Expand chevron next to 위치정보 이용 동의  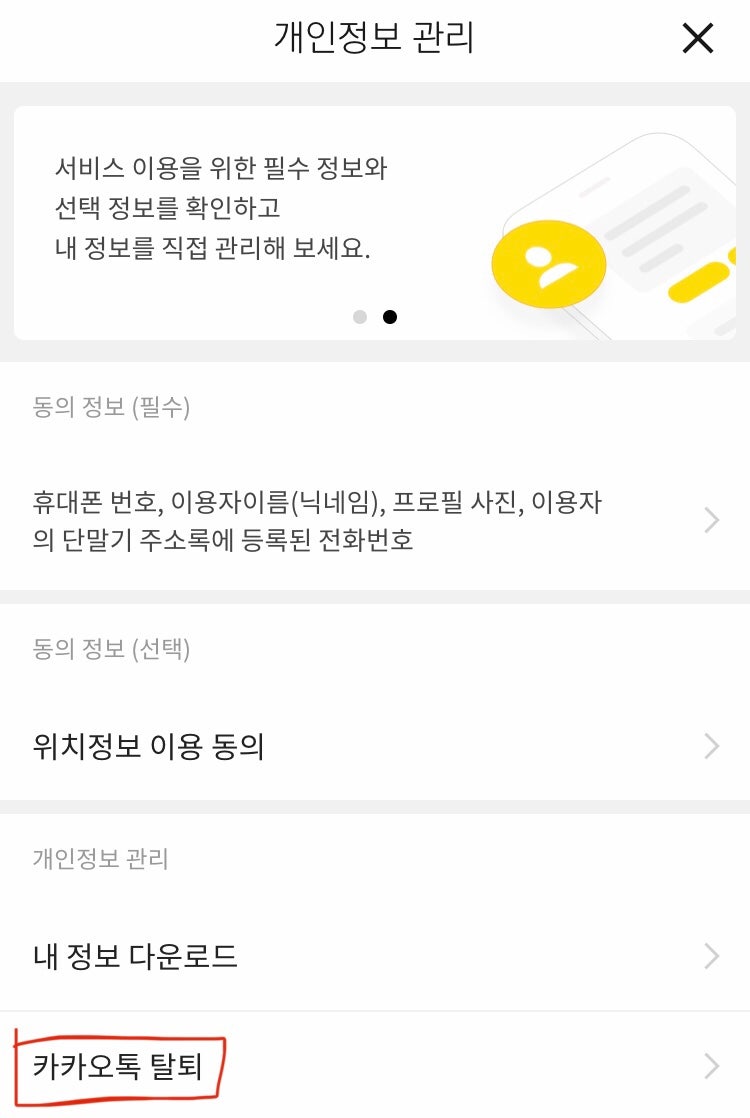[713, 745]
